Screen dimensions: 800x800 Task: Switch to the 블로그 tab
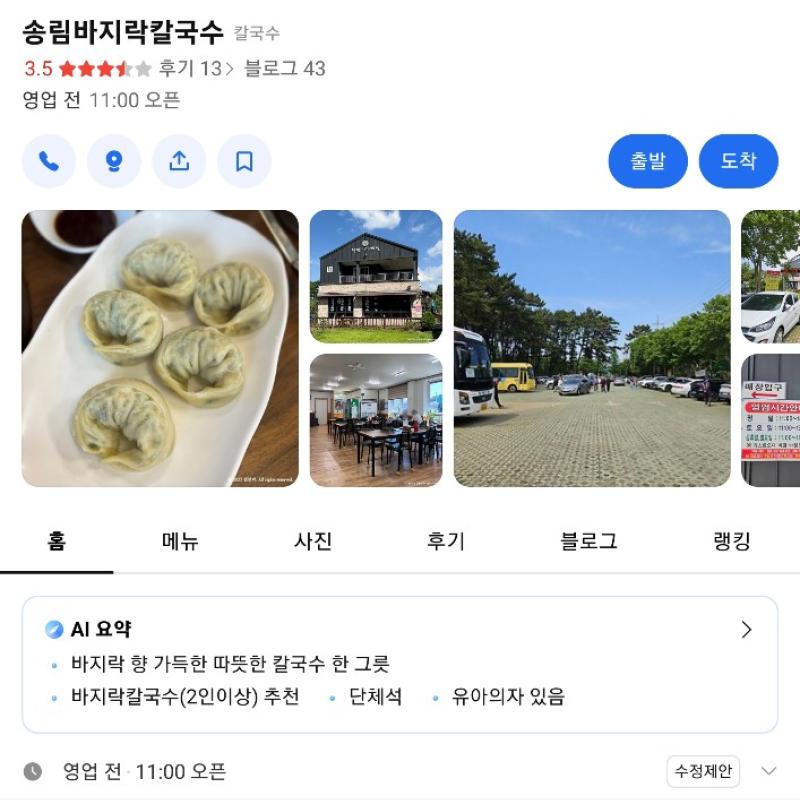(588, 542)
